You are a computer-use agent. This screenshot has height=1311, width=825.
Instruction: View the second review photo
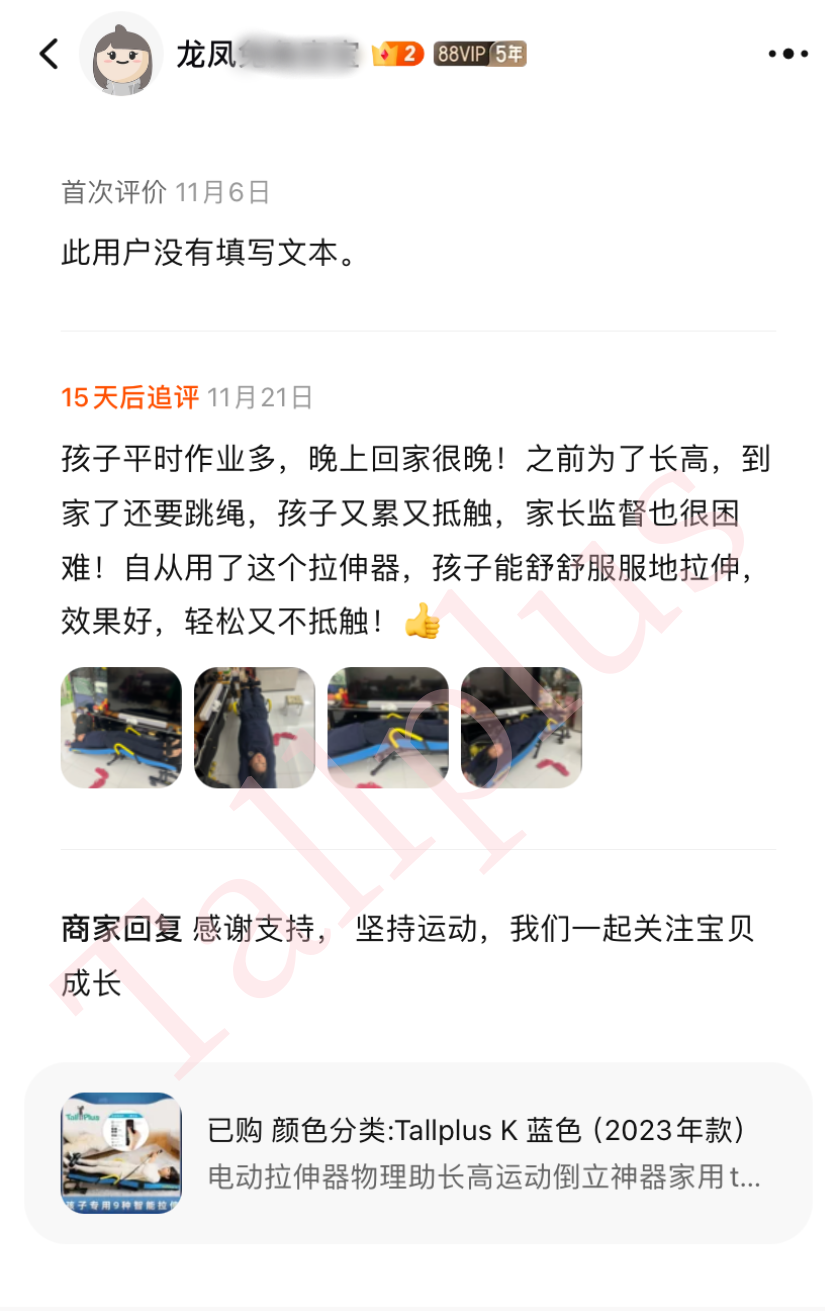coord(254,727)
